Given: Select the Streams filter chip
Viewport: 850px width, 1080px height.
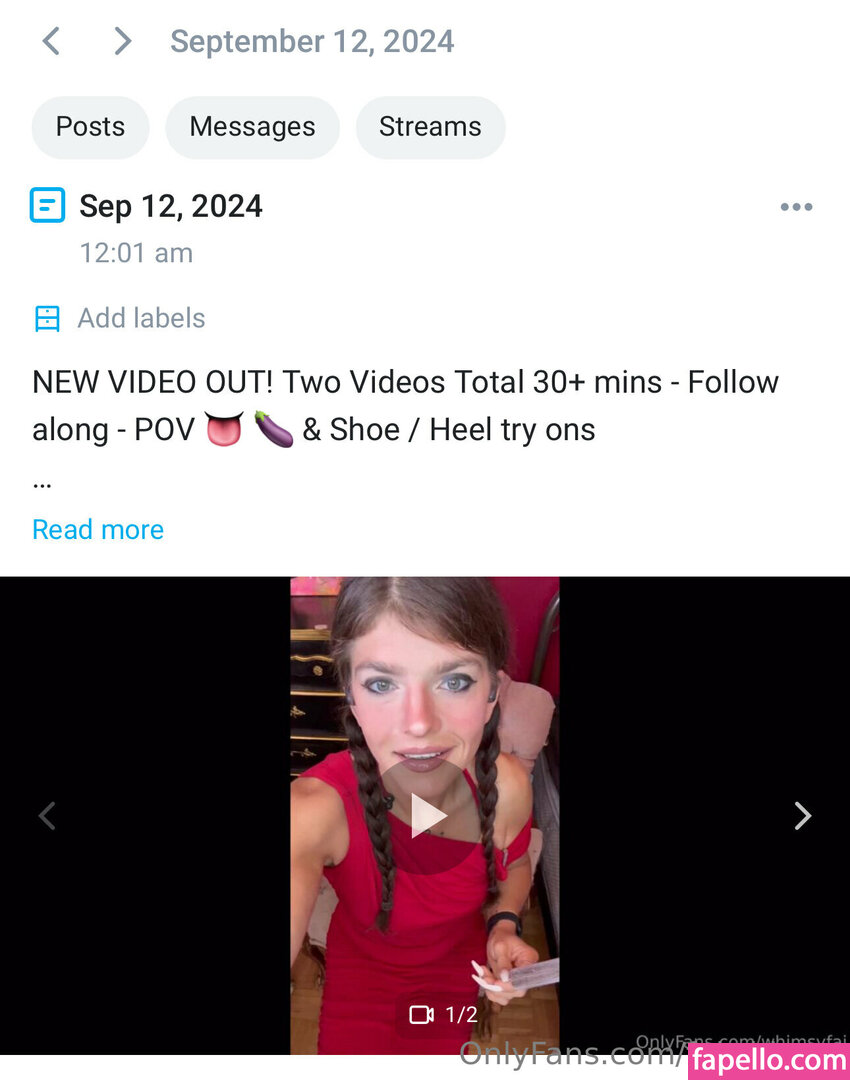Looking at the screenshot, I should [x=430, y=127].
